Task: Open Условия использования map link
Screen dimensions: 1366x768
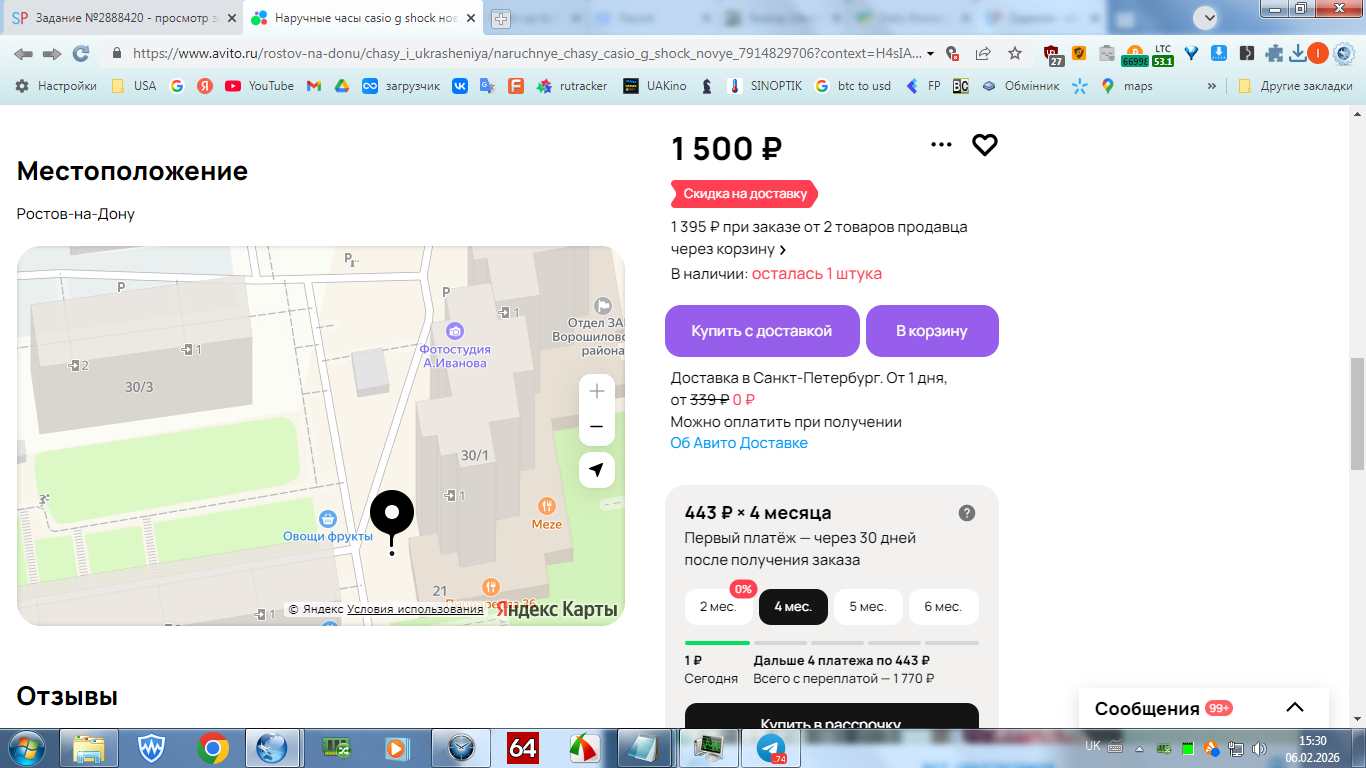Action: [415, 609]
